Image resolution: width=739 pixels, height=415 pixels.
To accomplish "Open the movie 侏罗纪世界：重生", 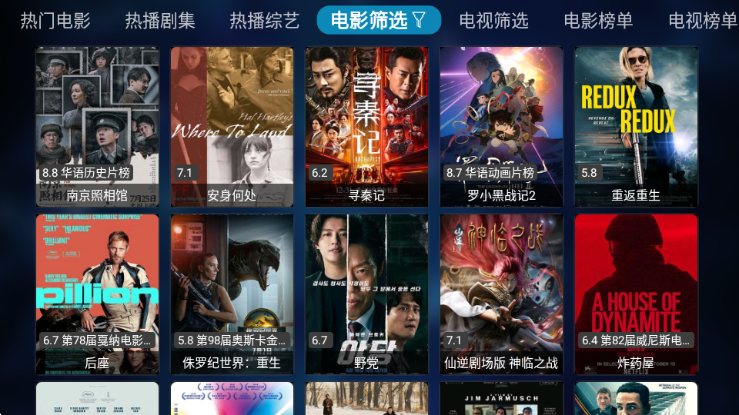I will (x=232, y=292).
